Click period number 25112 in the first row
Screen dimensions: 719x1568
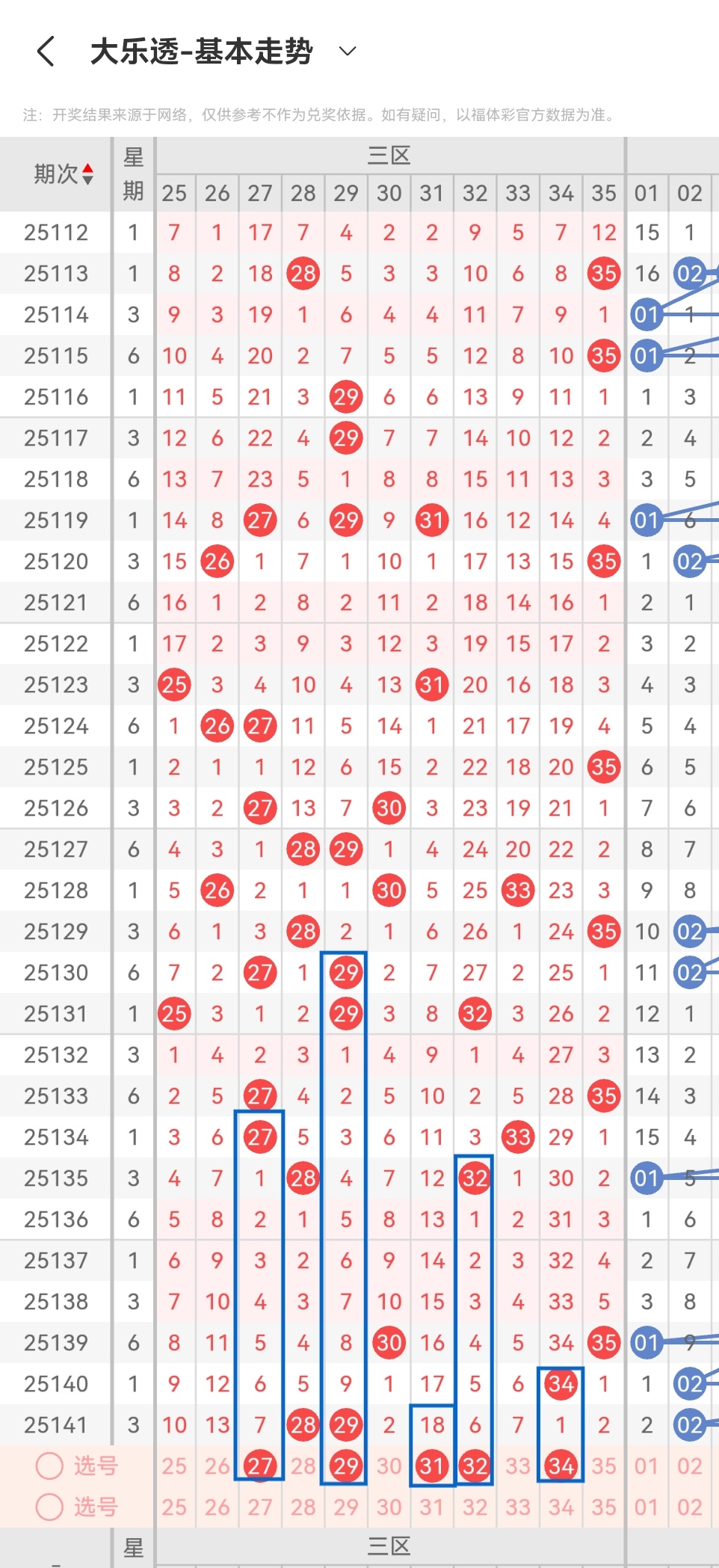(x=55, y=233)
